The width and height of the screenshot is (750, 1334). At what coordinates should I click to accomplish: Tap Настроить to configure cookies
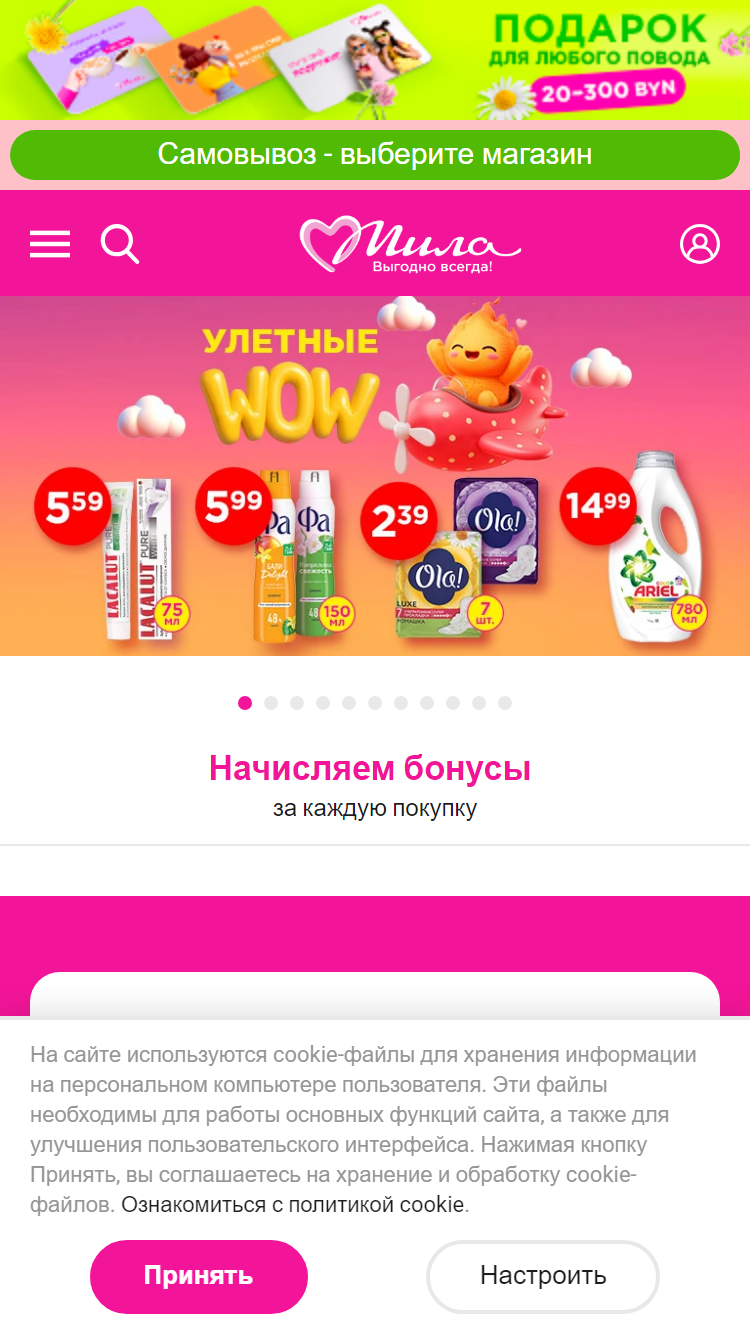tap(543, 1276)
